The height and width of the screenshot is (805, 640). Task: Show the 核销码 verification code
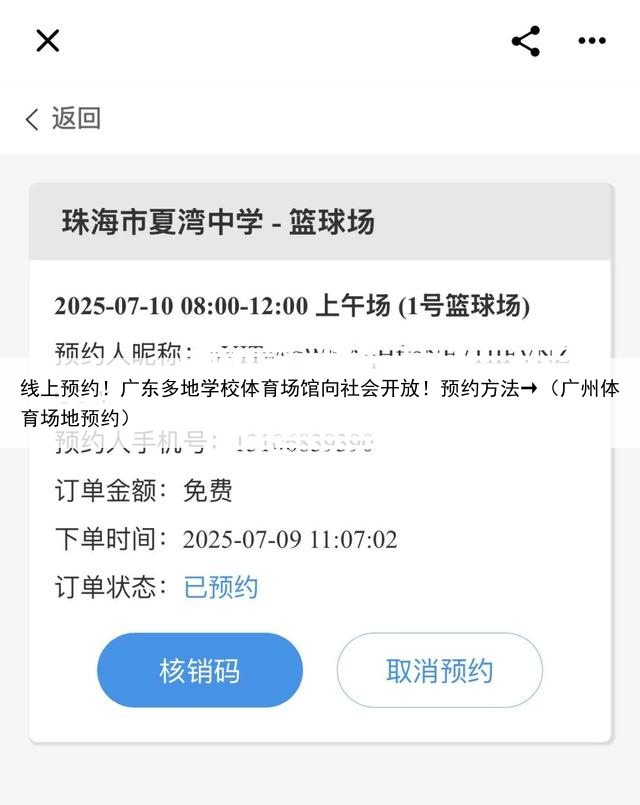click(199, 670)
